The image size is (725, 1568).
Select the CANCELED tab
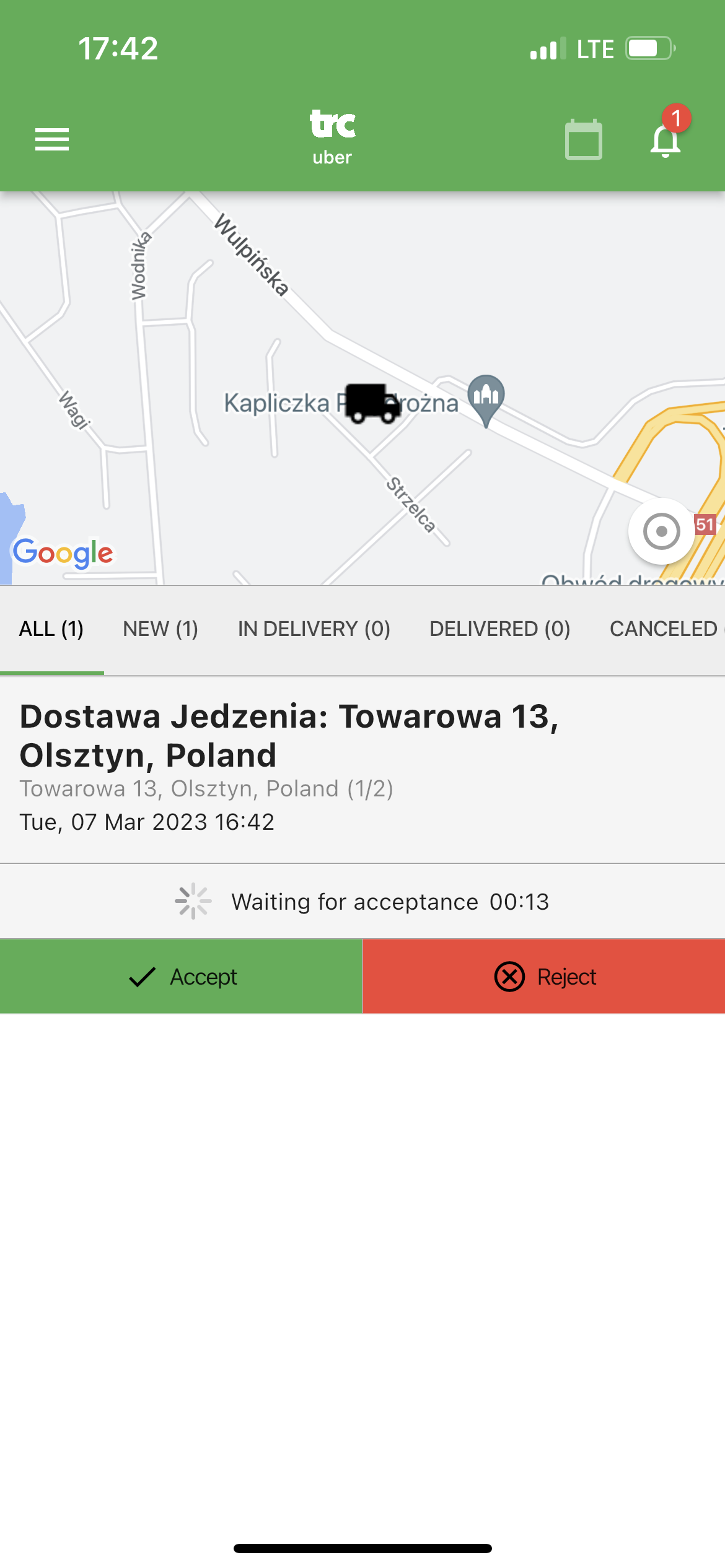click(663, 629)
